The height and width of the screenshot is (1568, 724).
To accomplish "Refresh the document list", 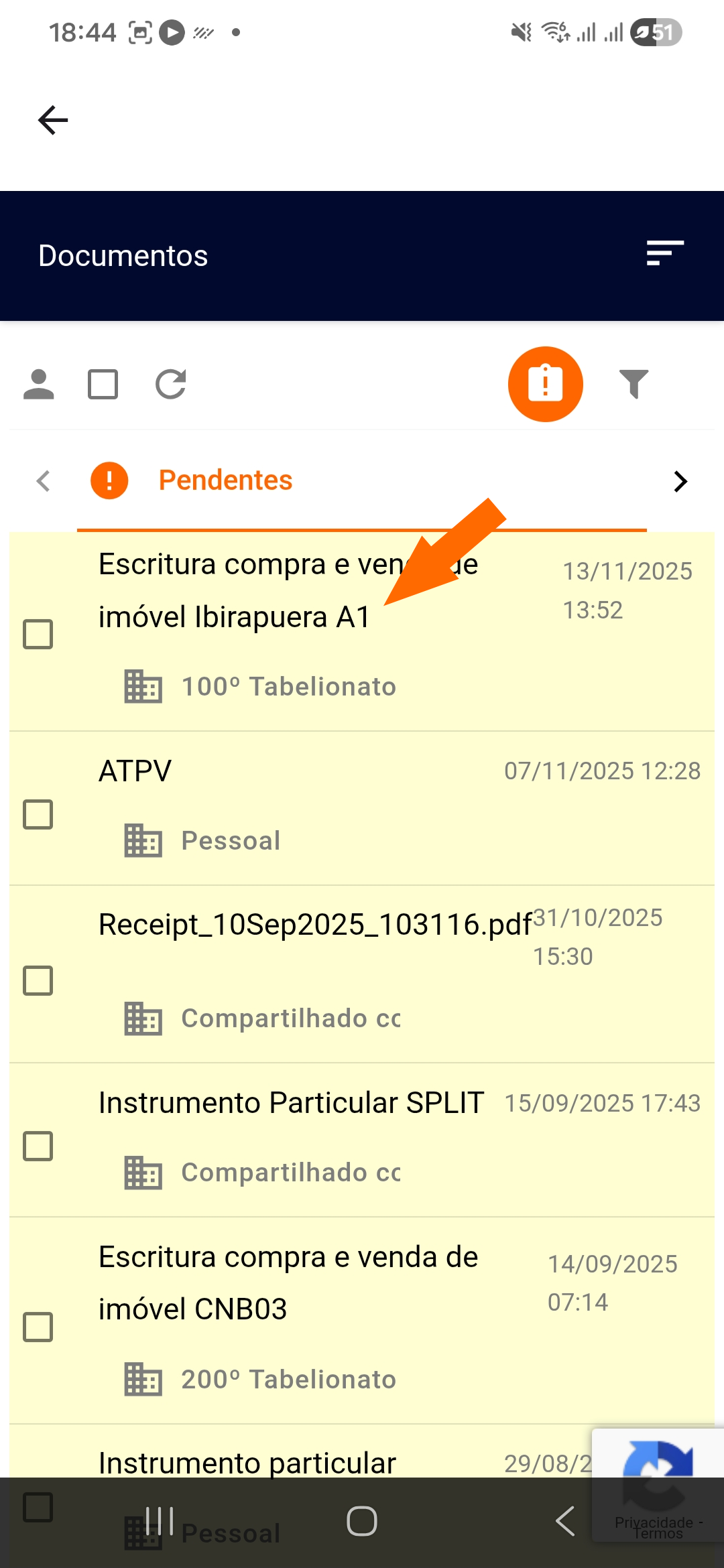I will click(171, 385).
